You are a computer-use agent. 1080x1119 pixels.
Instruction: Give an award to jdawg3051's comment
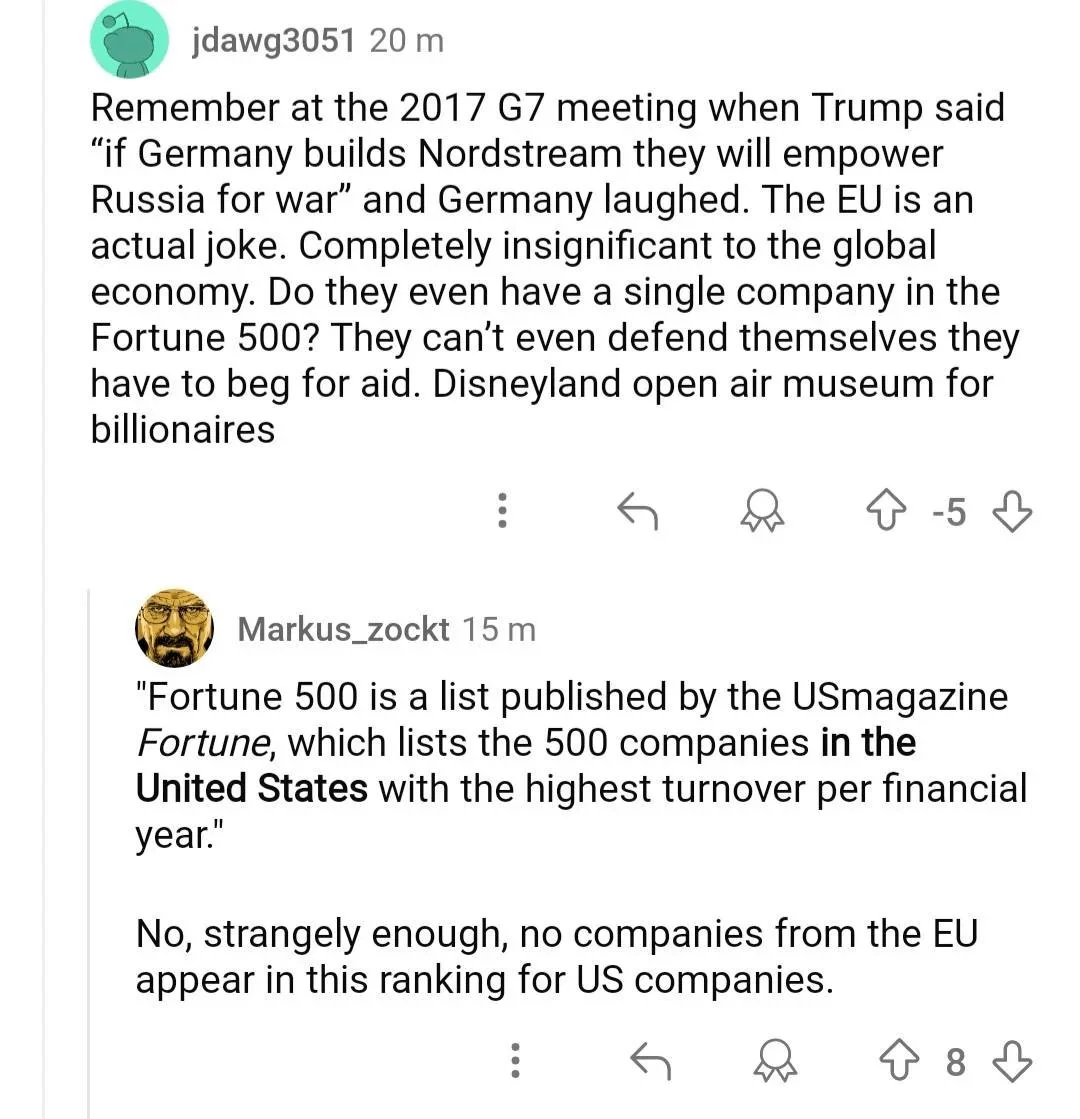762,512
